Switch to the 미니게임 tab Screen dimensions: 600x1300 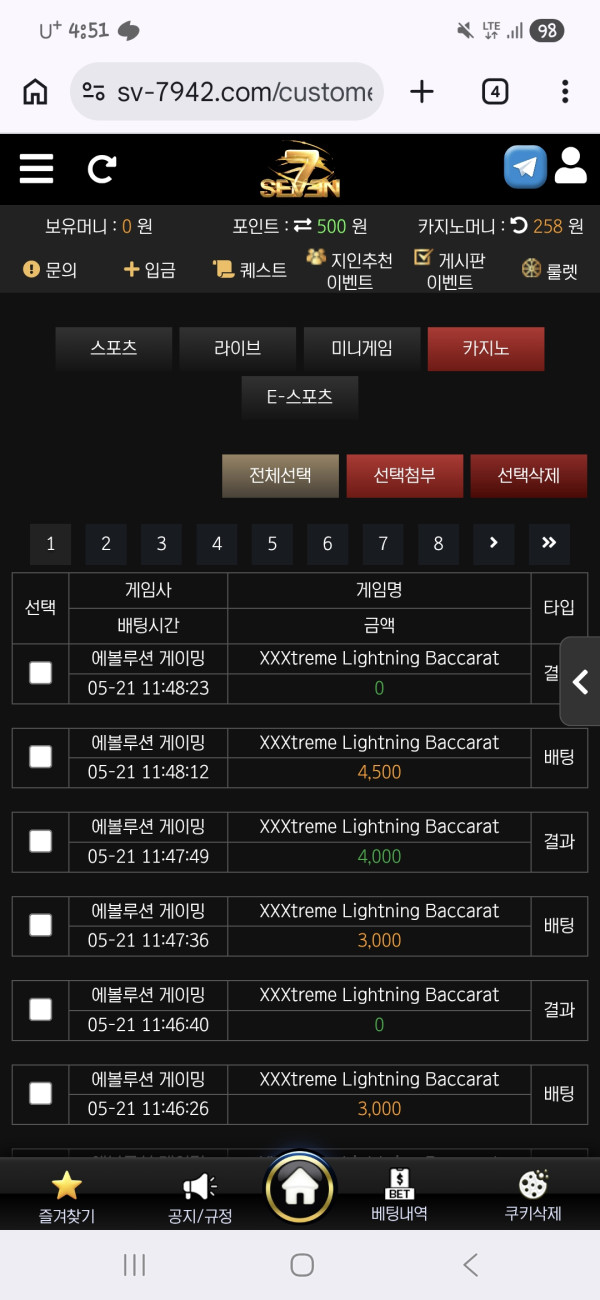[362, 349]
